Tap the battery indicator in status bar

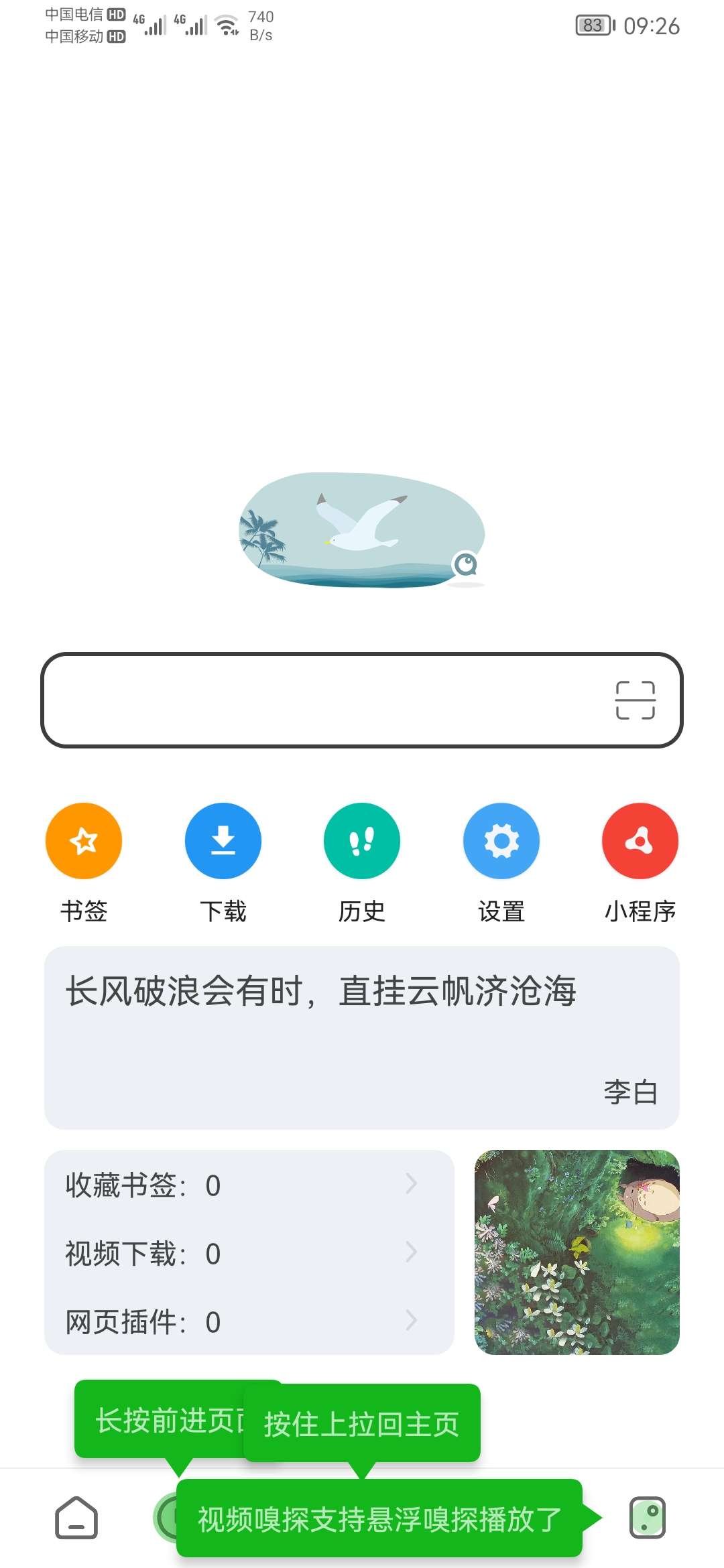[x=593, y=25]
